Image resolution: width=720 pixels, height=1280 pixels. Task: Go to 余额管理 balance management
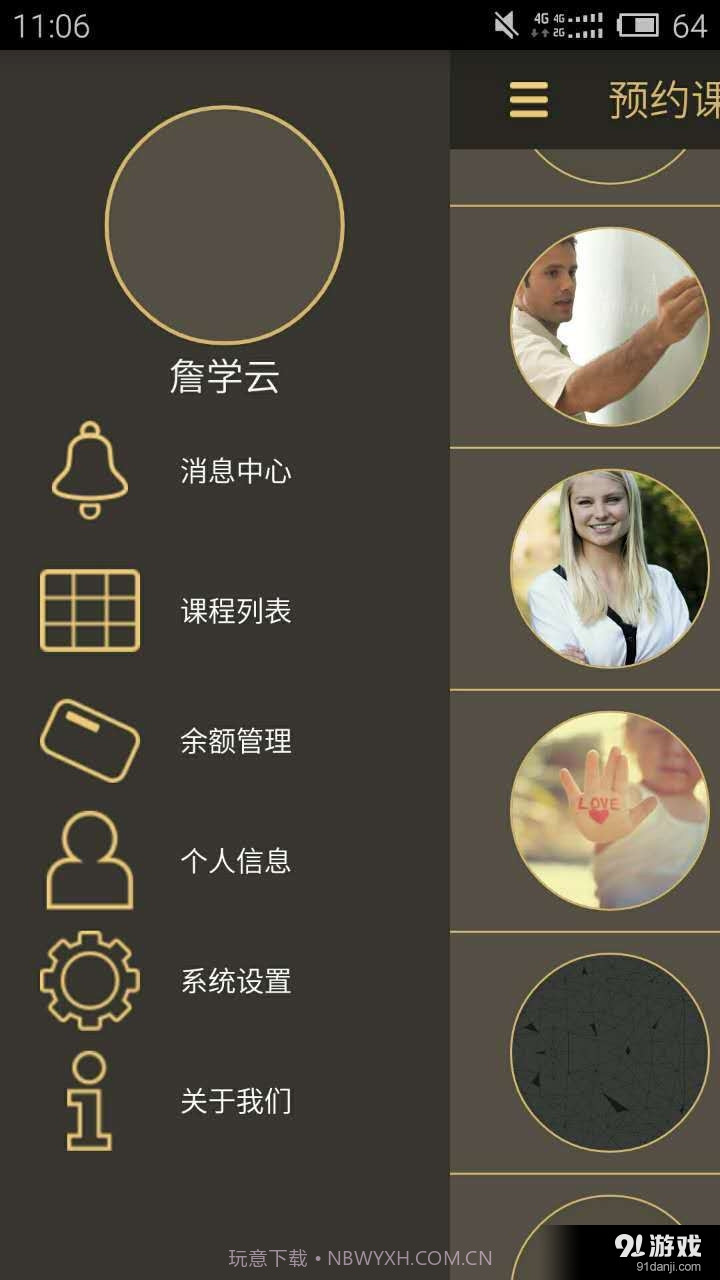point(235,741)
